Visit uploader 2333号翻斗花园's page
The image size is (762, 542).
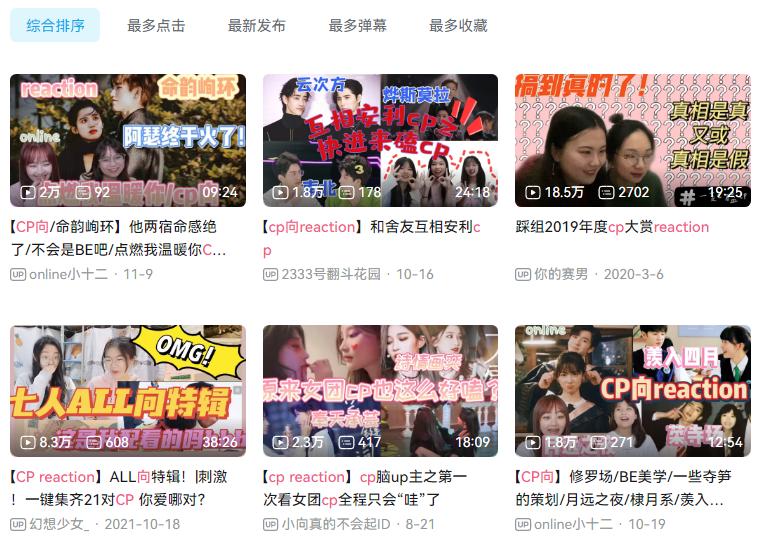[331, 274]
